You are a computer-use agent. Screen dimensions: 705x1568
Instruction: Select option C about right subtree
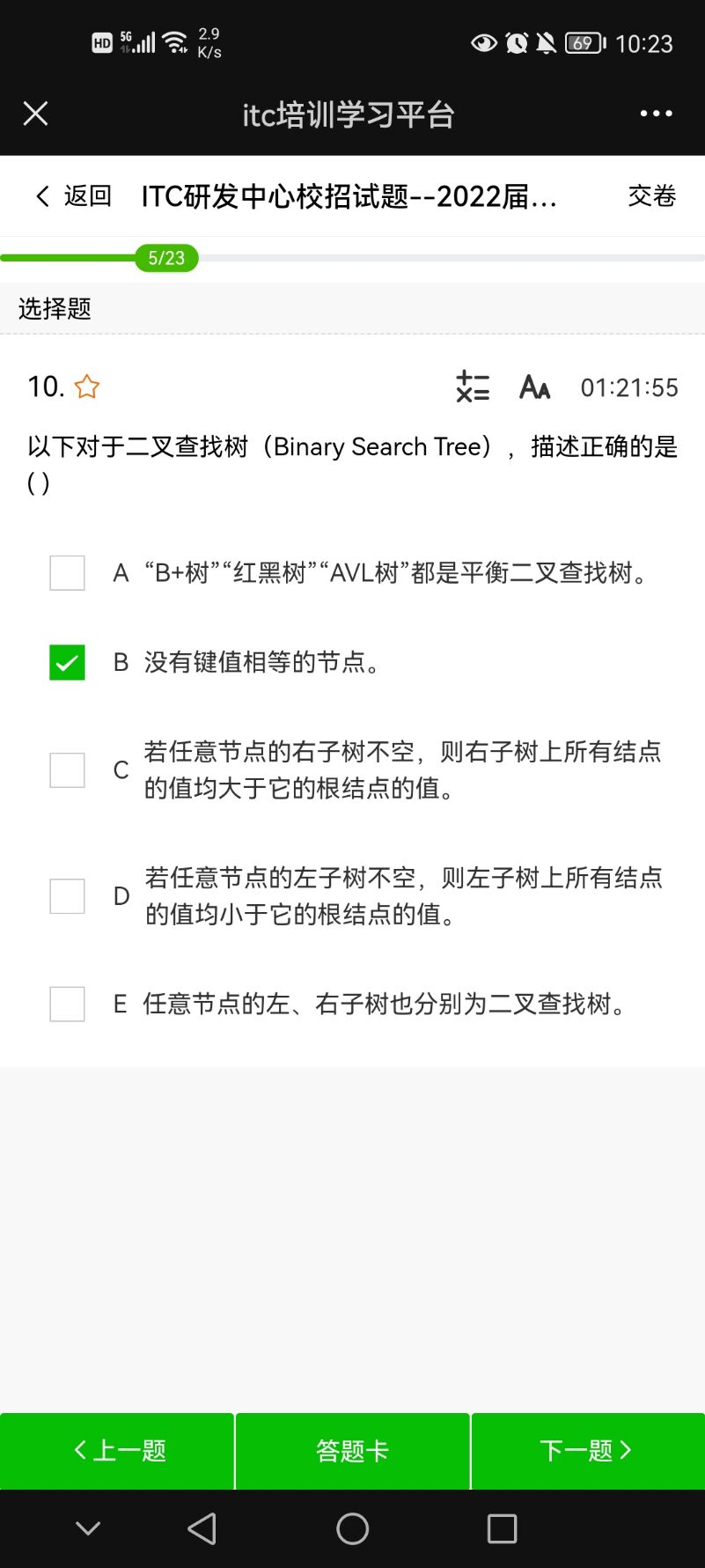(x=67, y=770)
